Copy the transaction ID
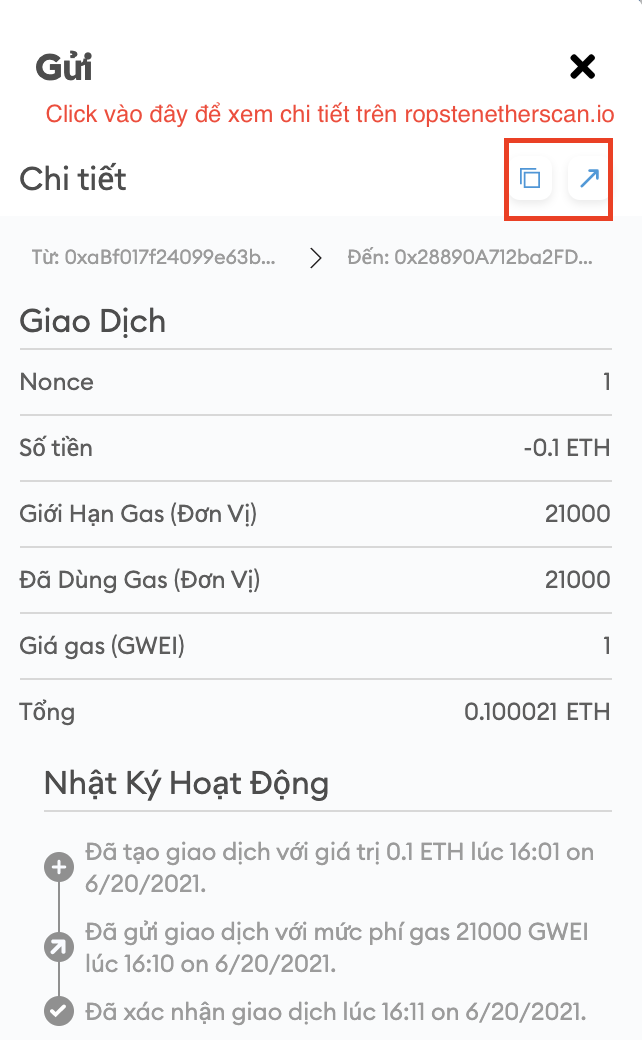Viewport: 642px width, 1040px height. click(530, 179)
